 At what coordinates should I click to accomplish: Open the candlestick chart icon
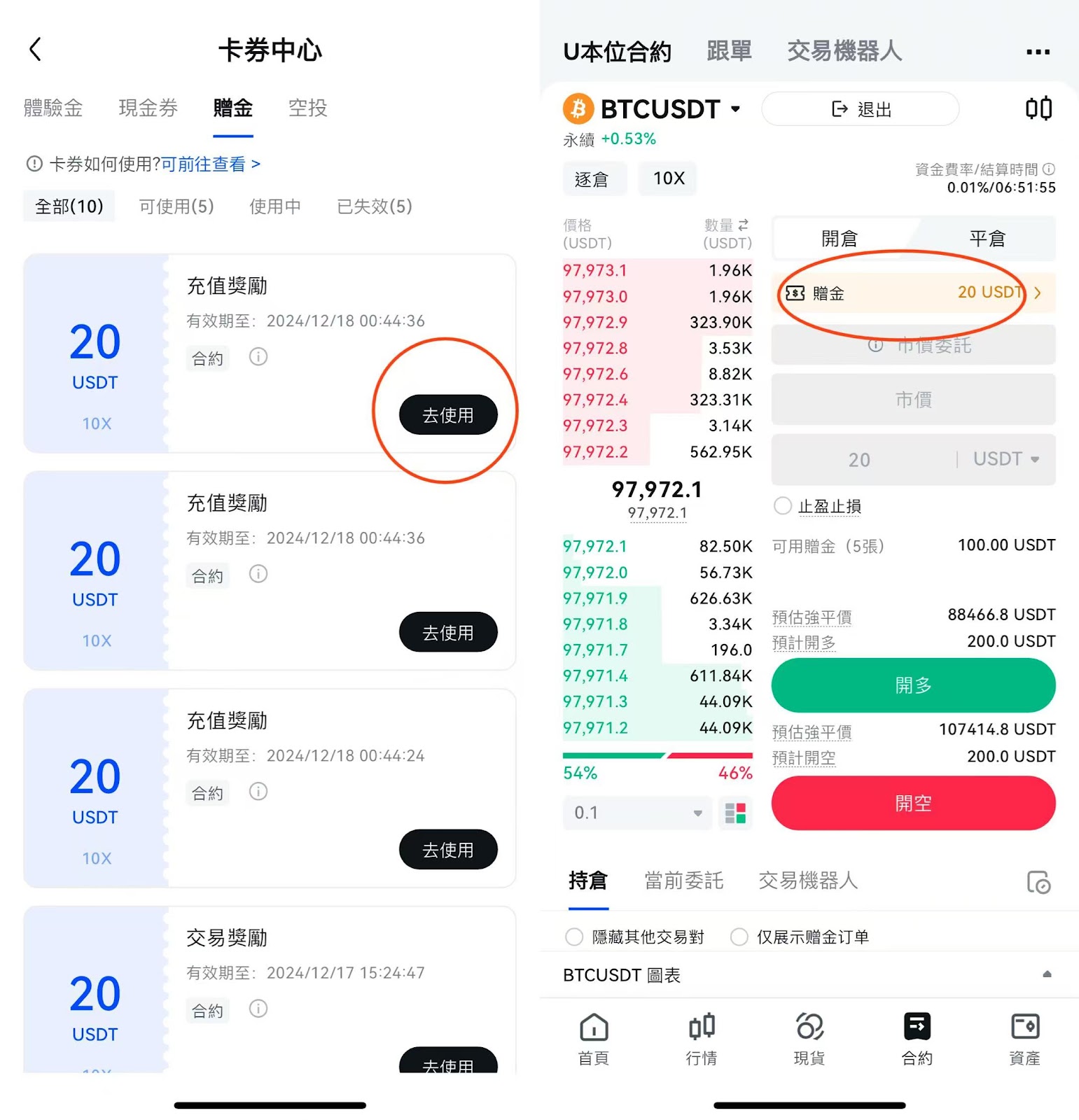pos(1038,109)
